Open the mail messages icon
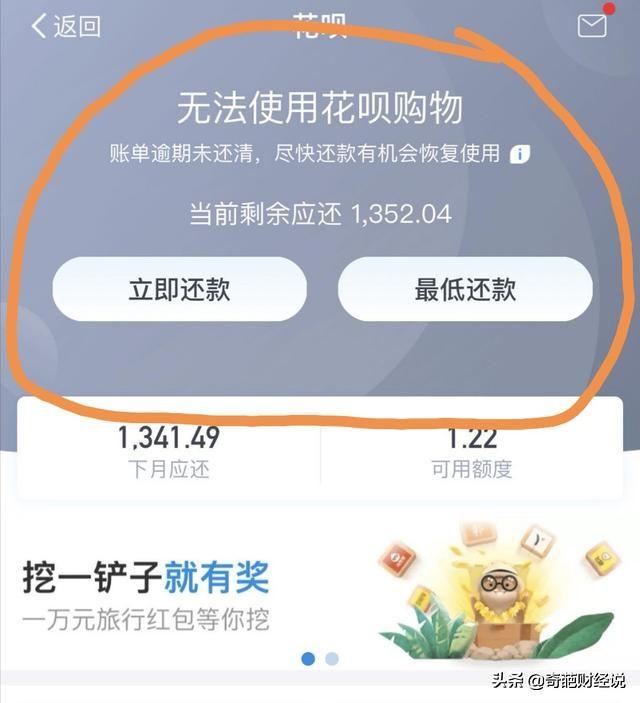This screenshot has width=640, height=703. coord(592,25)
